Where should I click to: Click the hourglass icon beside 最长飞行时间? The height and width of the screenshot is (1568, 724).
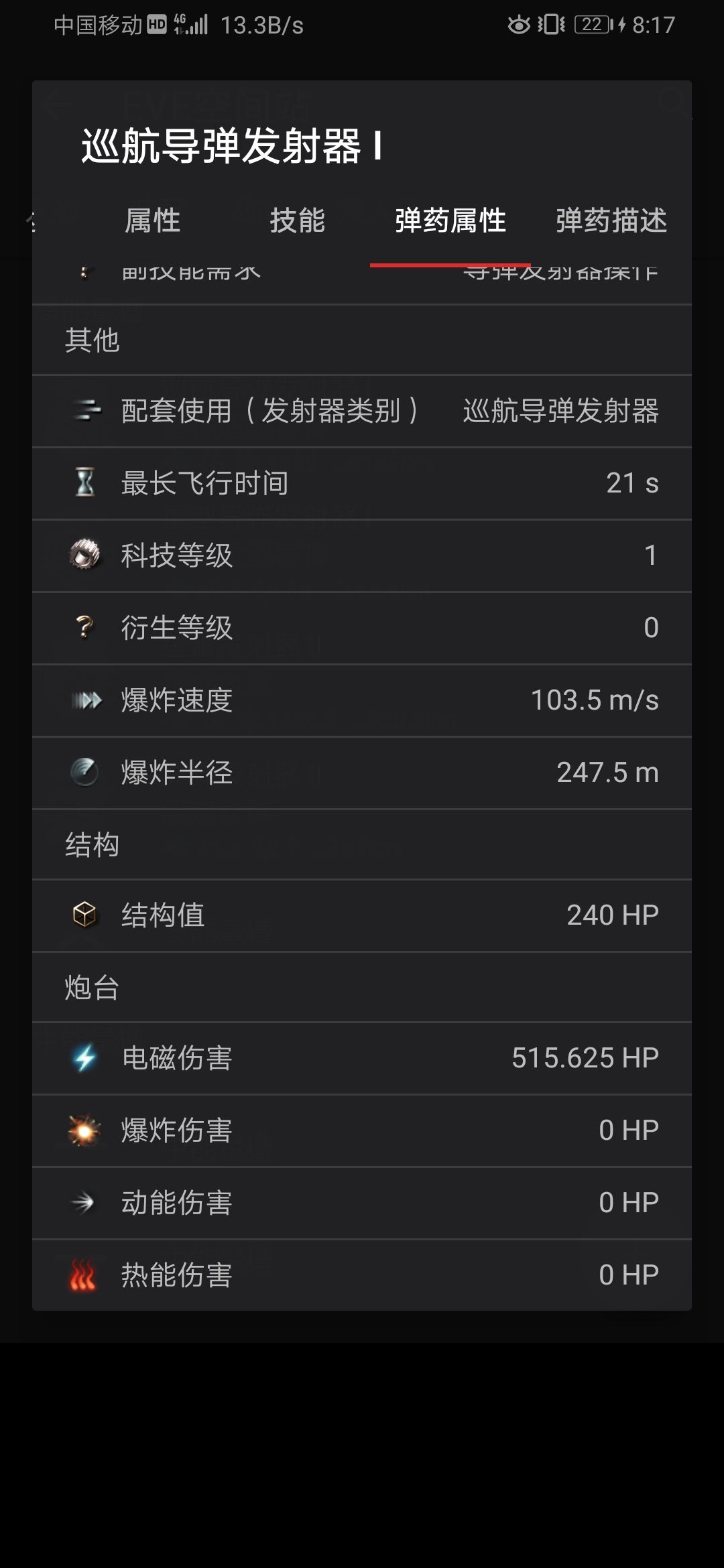click(x=85, y=483)
